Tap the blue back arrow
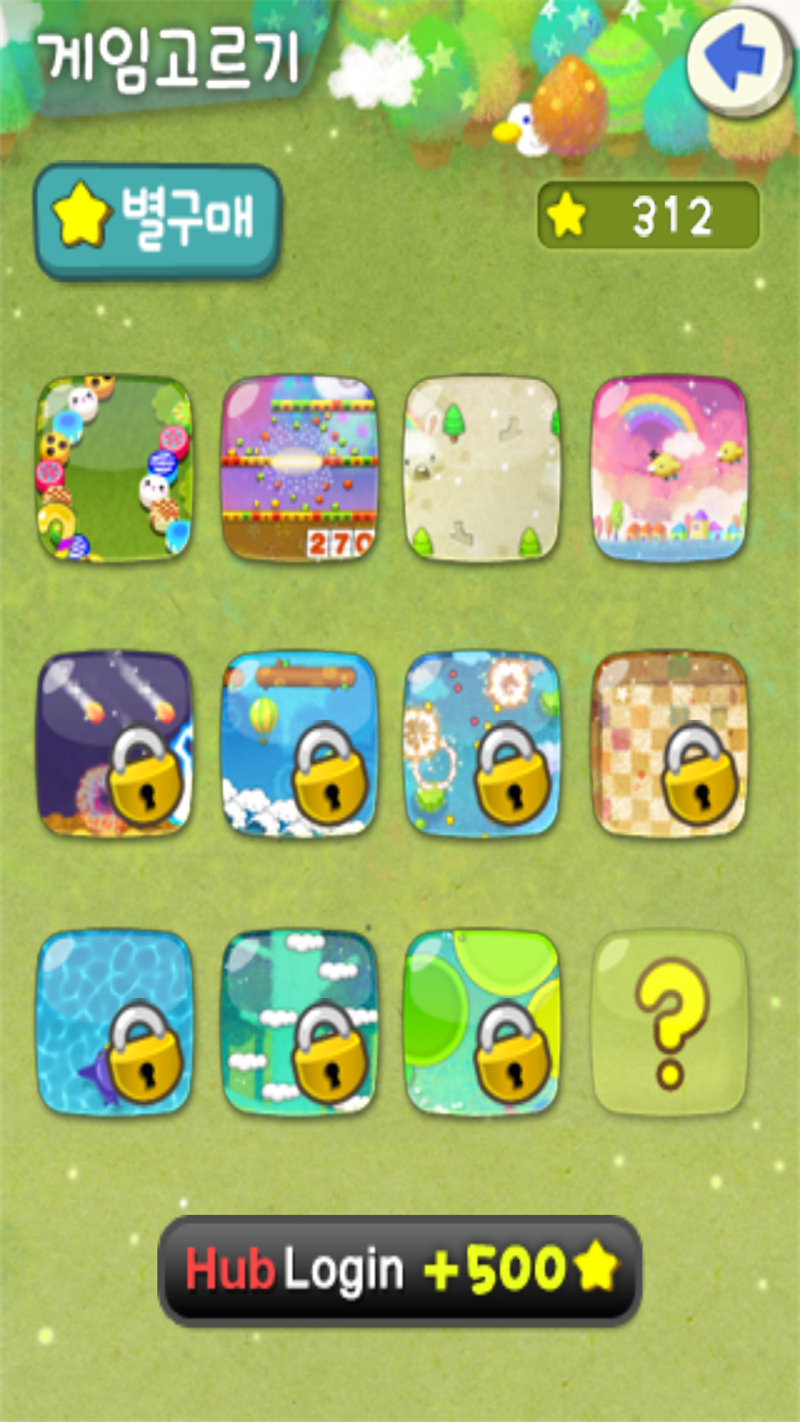 [740, 63]
